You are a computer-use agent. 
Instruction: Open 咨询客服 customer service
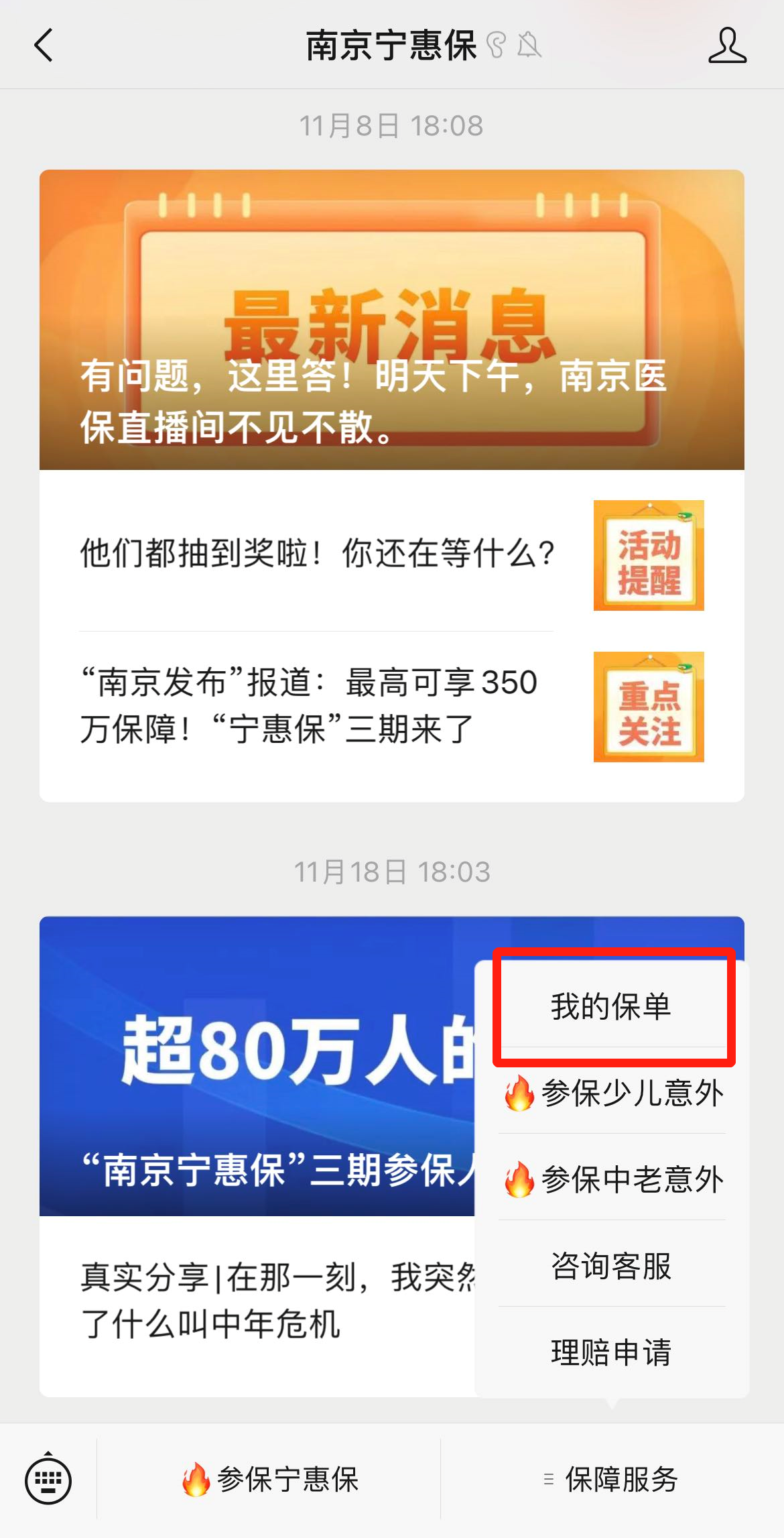[612, 1264]
